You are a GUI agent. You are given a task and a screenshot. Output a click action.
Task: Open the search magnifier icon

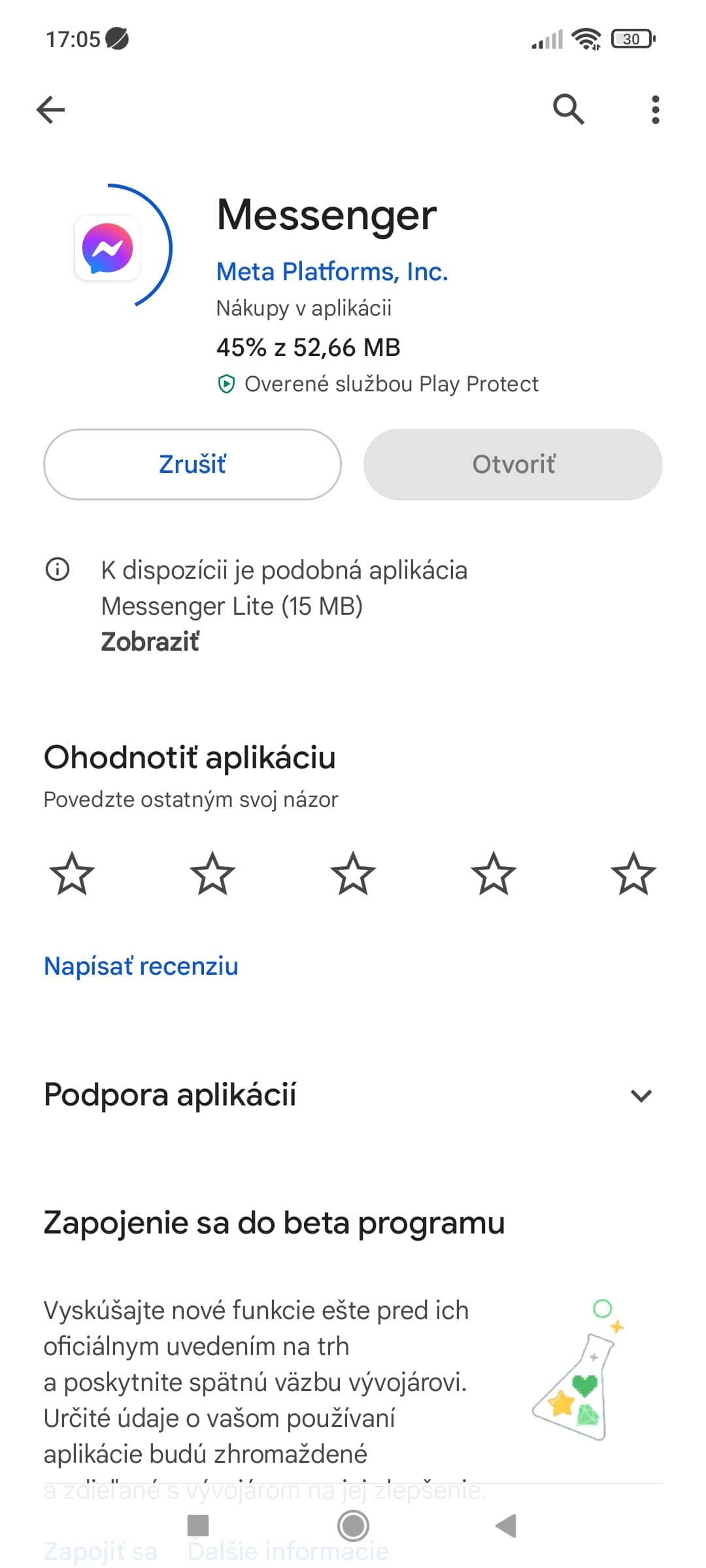(569, 109)
